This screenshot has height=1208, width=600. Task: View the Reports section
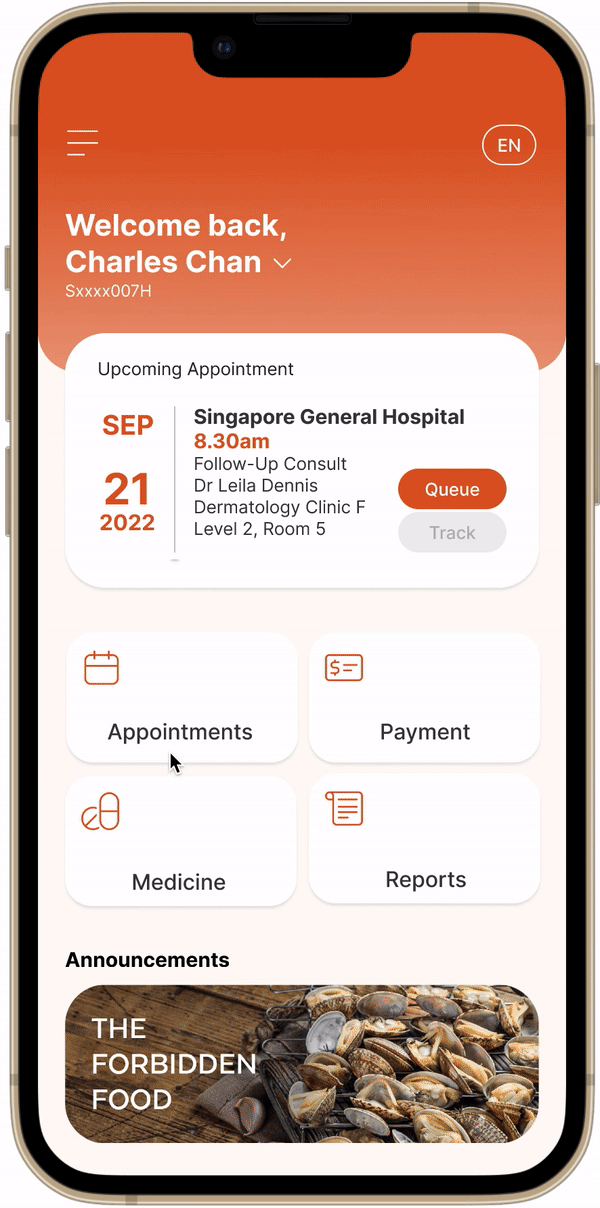(424, 840)
